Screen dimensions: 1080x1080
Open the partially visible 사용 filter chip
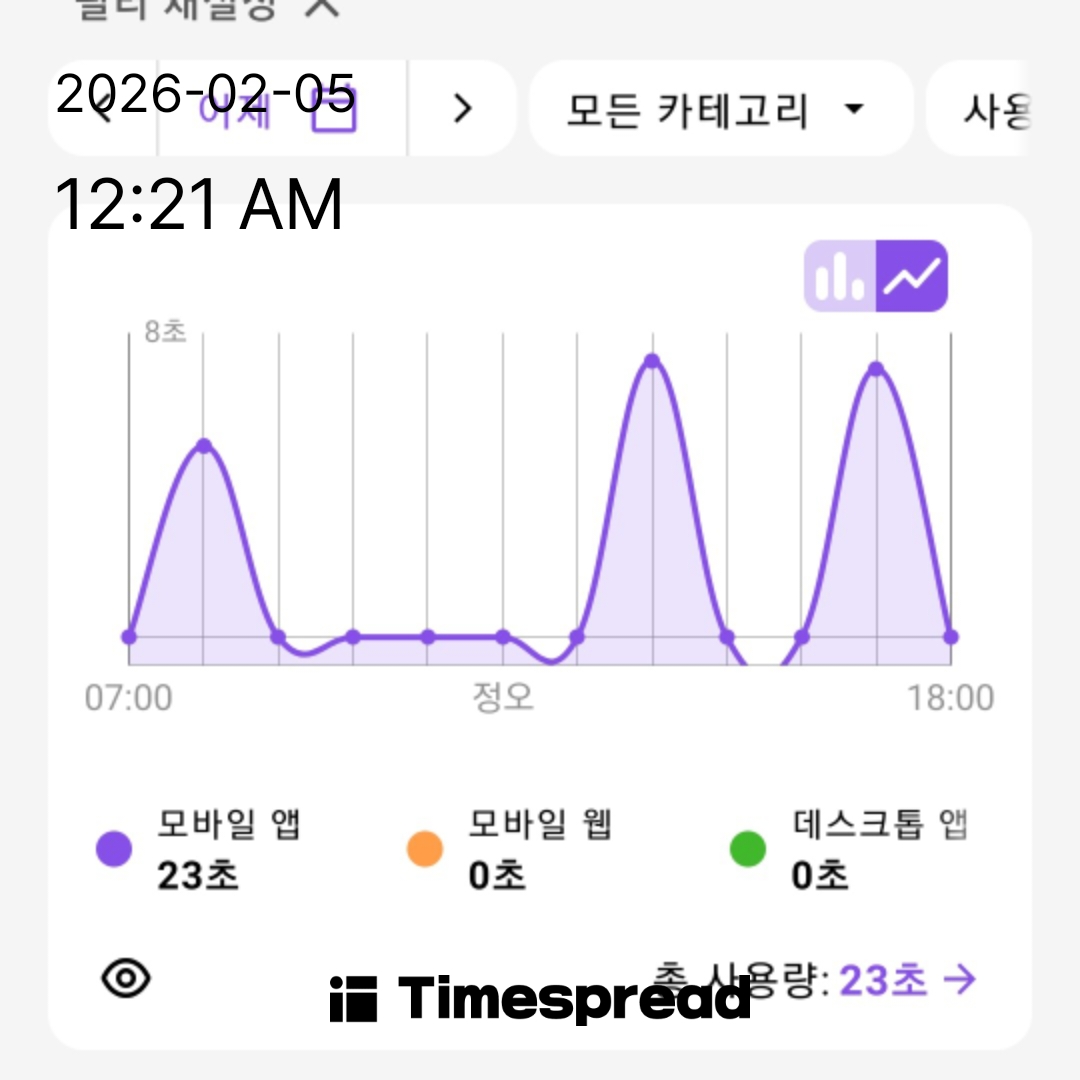pyautogui.click(x=990, y=109)
